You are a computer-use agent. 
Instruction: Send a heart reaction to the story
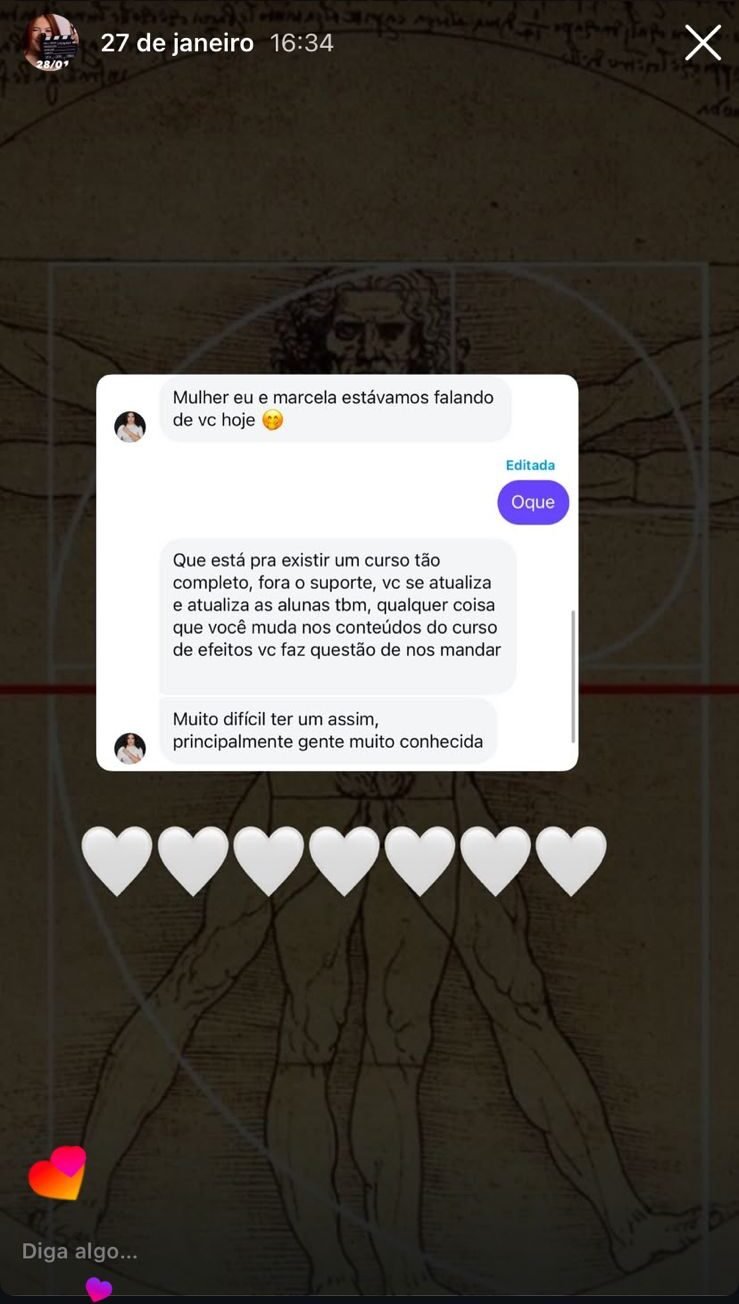coord(58,1173)
